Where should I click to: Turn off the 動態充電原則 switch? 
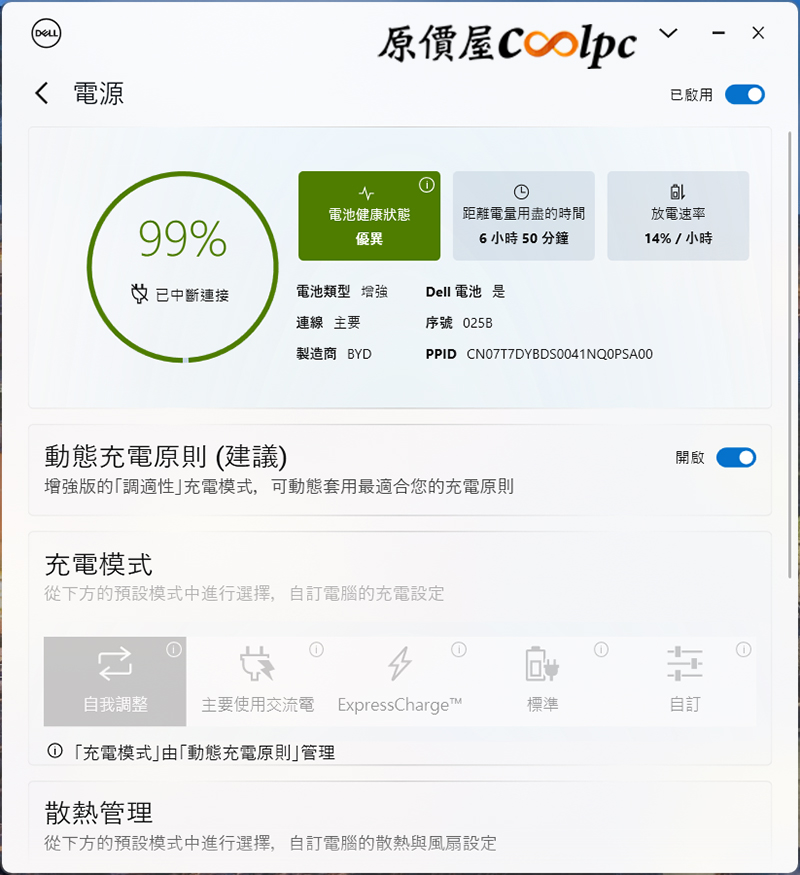[x=736, y=457]
